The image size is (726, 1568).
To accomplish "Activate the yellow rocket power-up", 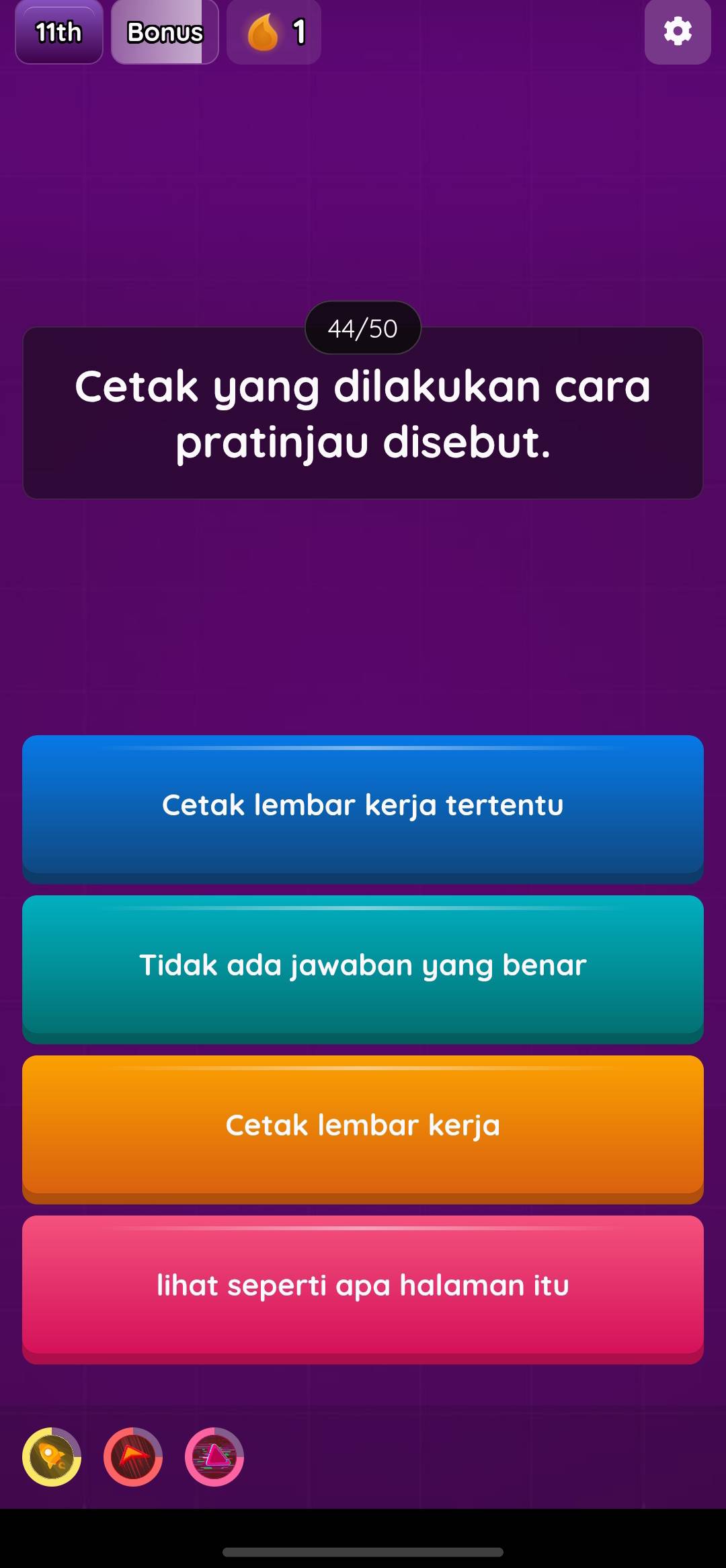I will (x=52, y=1456).
